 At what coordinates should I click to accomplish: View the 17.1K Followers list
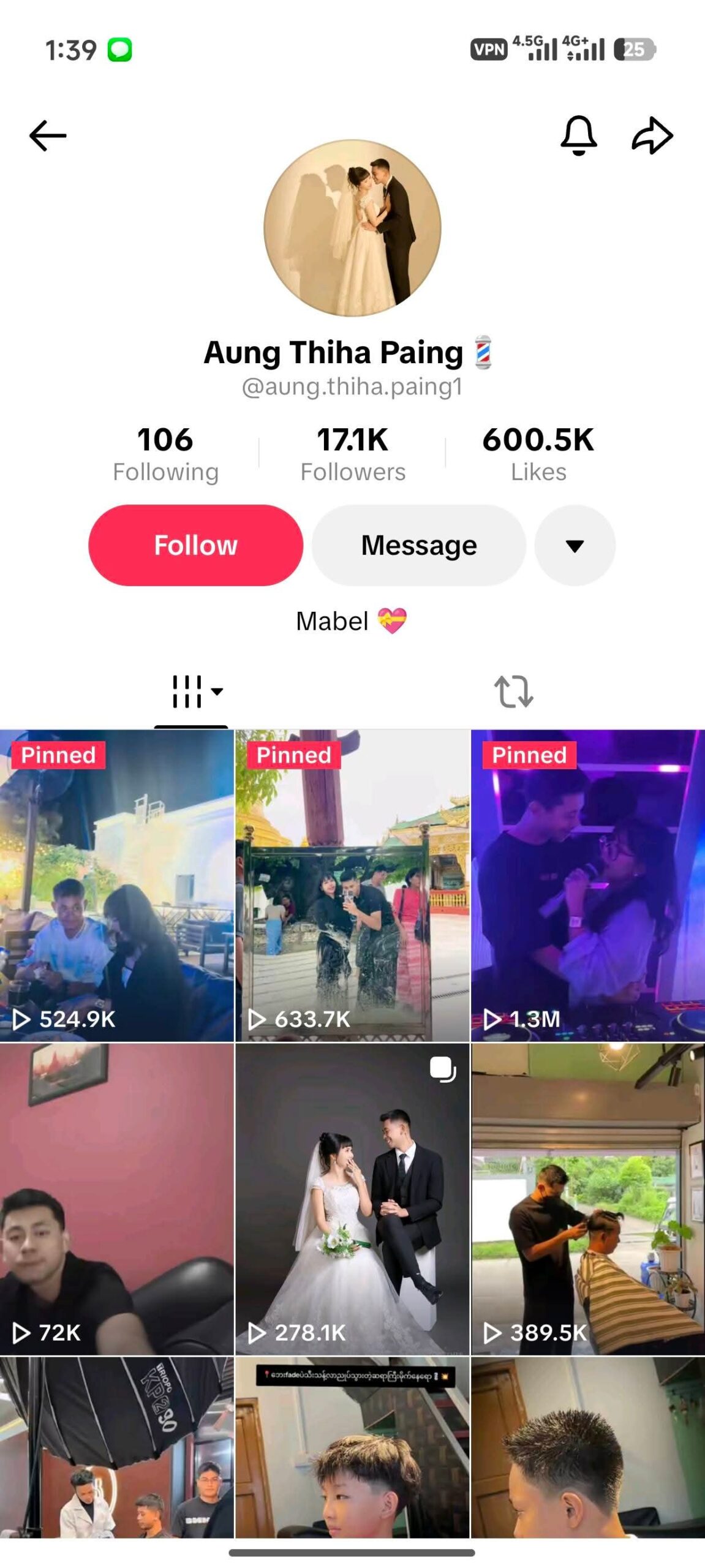(x=353, y=454)
